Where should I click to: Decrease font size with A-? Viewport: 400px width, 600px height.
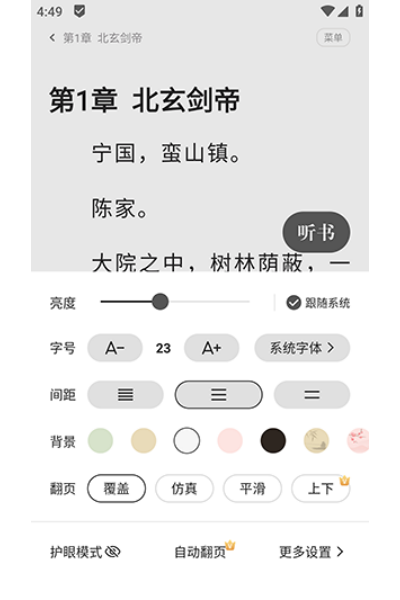point(115,348)
